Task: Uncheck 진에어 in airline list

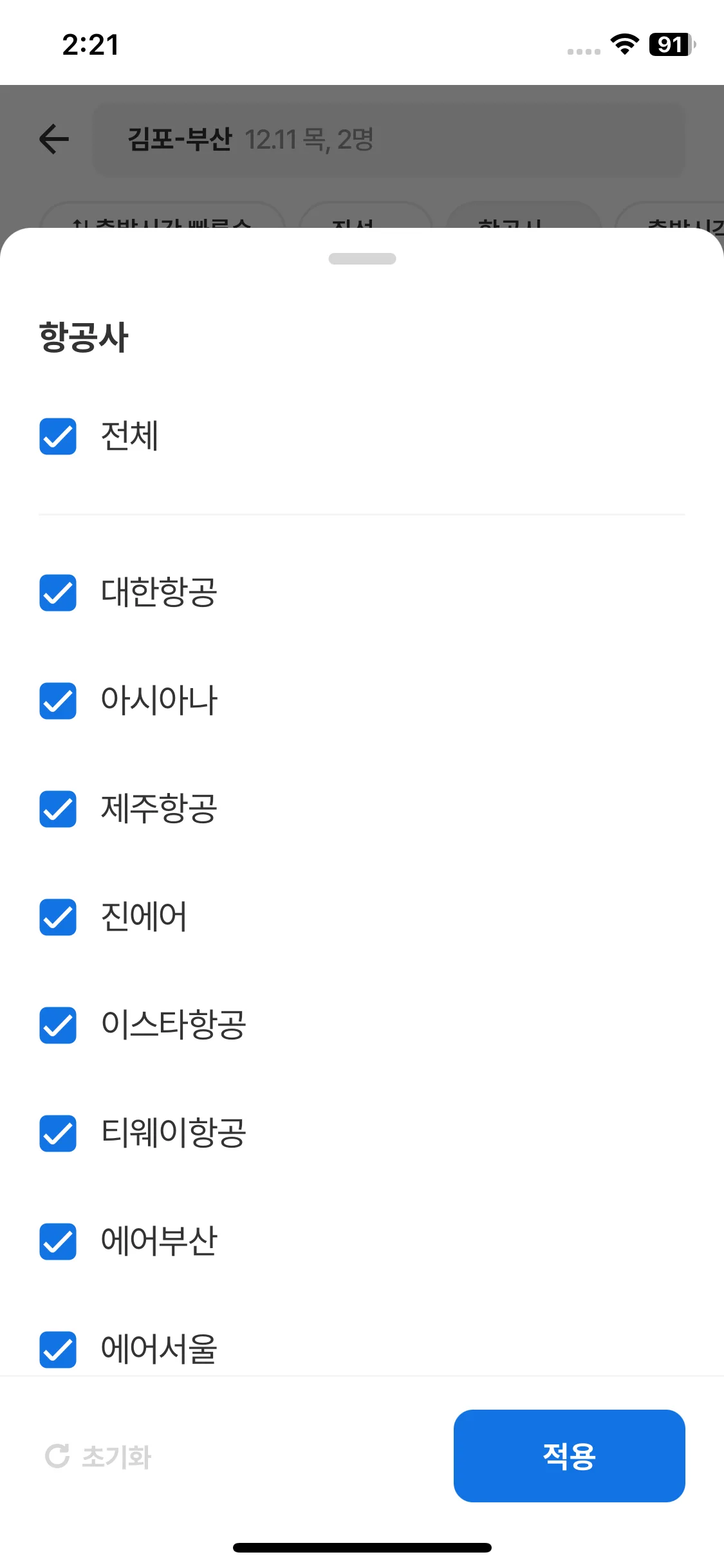Action: click(x=58, y=917)
